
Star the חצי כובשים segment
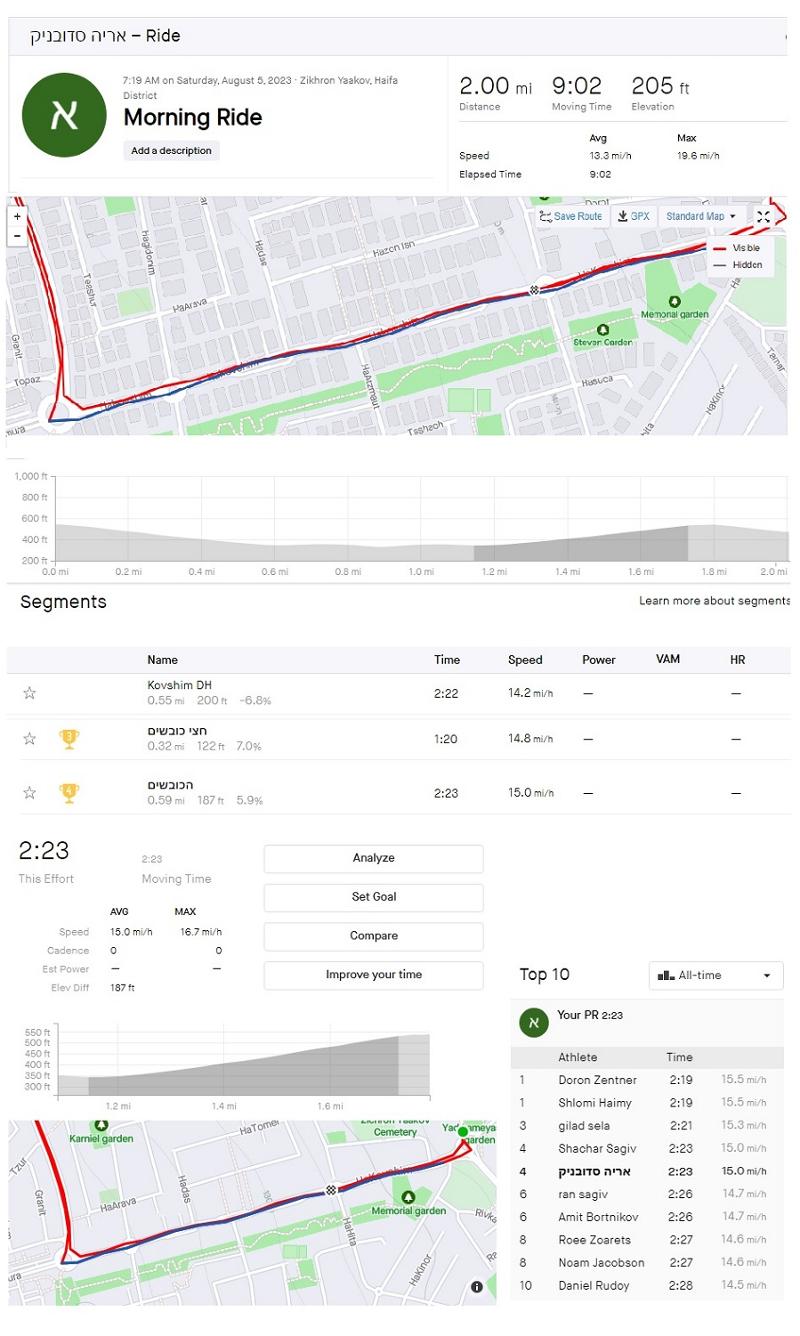pyautogui.click(x=29, y=738)
